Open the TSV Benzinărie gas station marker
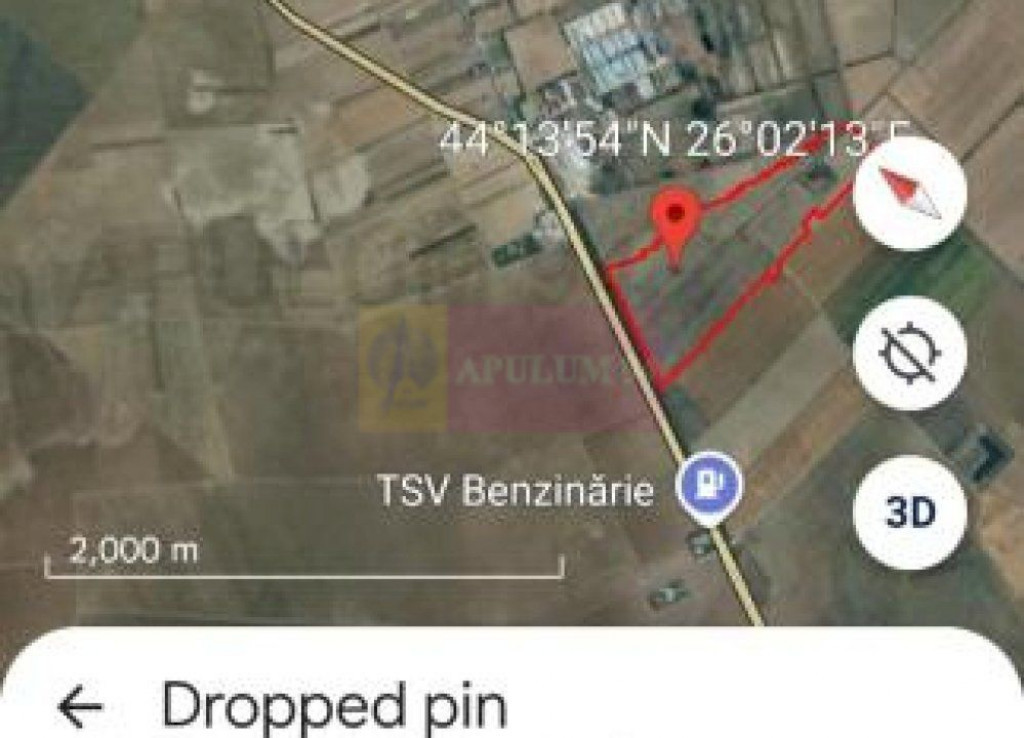The width and height of the screenshot is (1024, 738). [x=708, y=487]
